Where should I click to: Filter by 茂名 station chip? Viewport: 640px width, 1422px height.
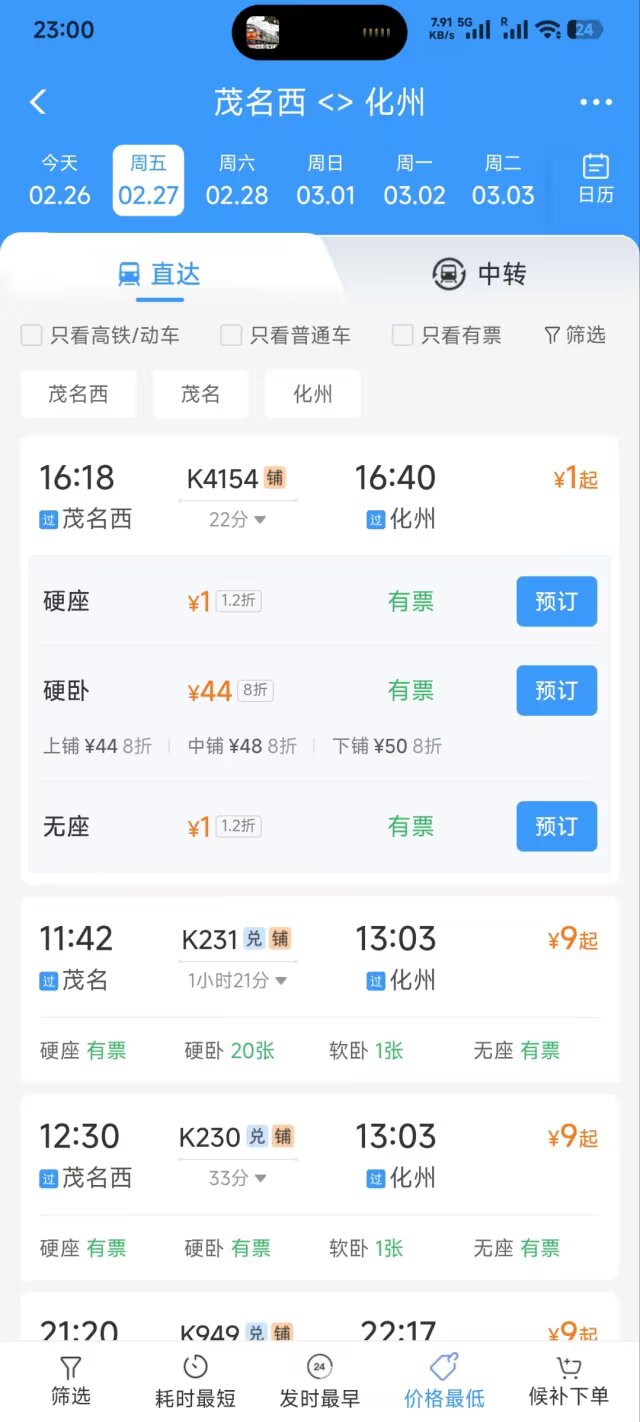click(200, 394)
